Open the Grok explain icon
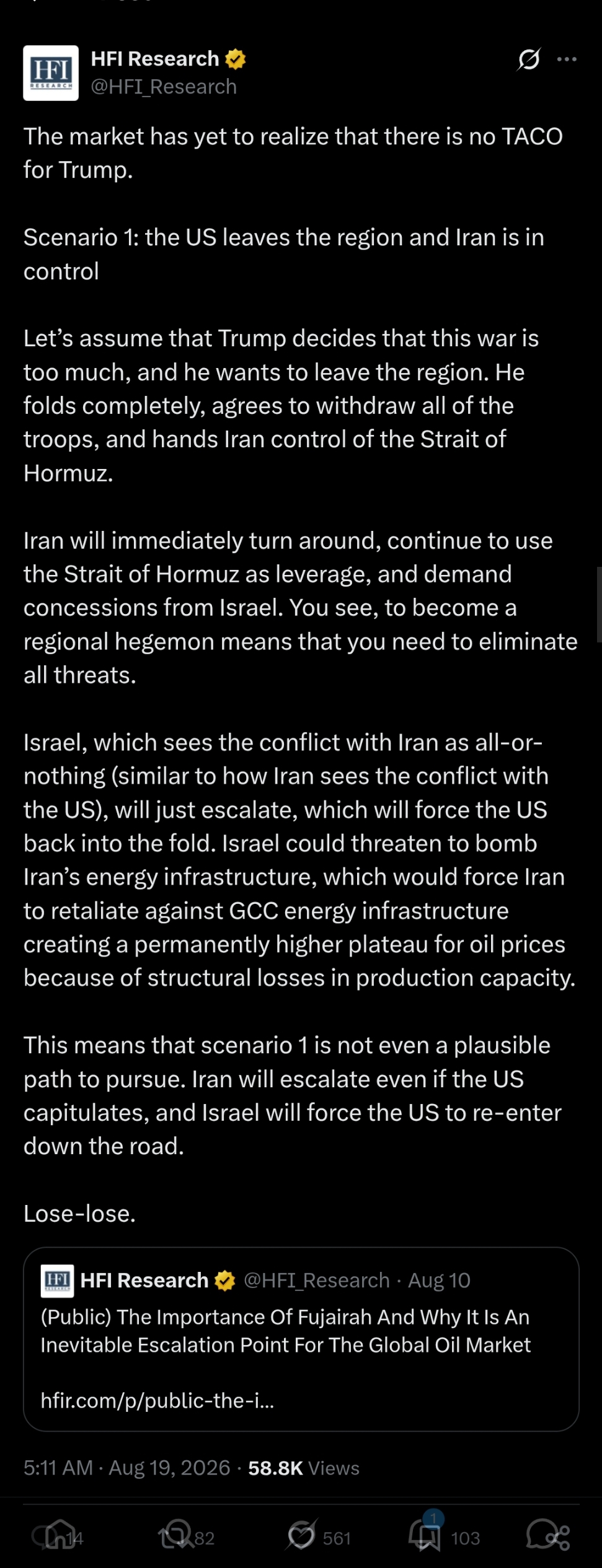 pos(529,59)
